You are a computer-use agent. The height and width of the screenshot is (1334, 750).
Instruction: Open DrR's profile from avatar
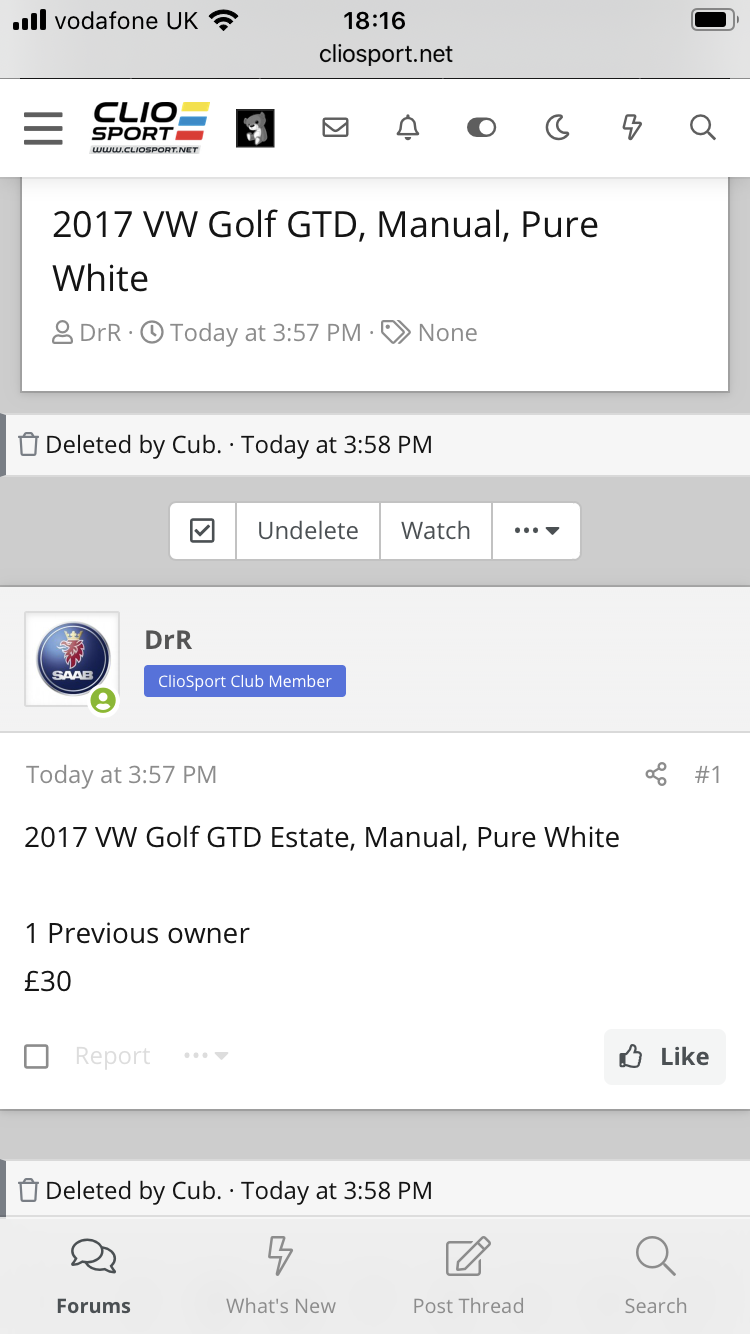[x=72, y=659]
